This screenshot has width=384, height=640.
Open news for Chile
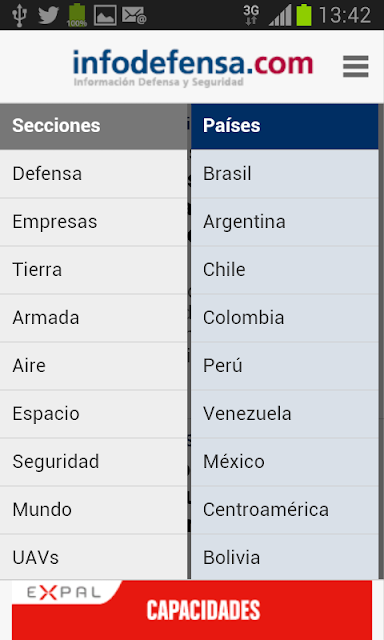tap(284, 270)
